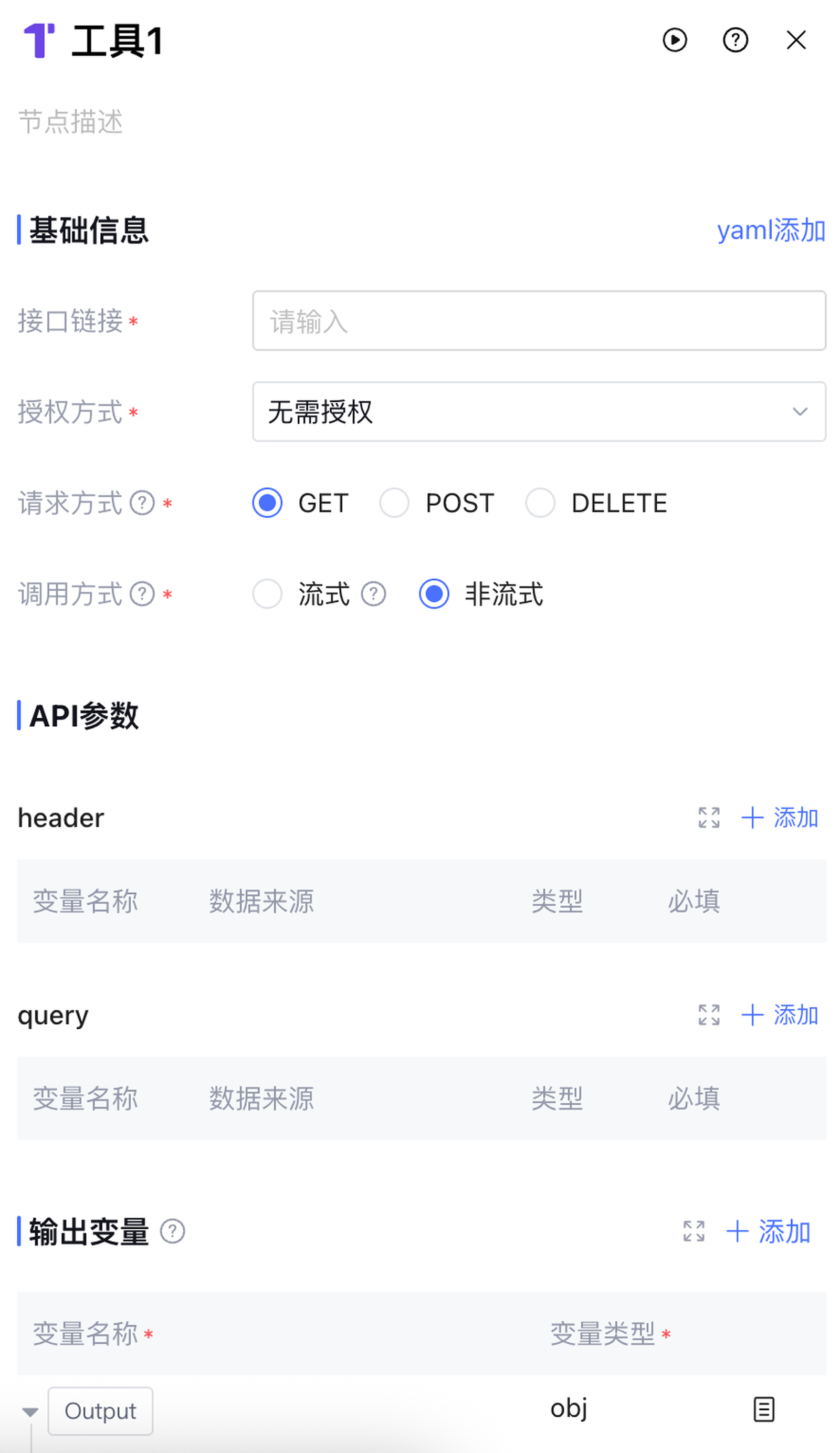Screen dimensions: 840x1453
Task: Expand the 授权方式 dropdown
Action: point(539,412)
